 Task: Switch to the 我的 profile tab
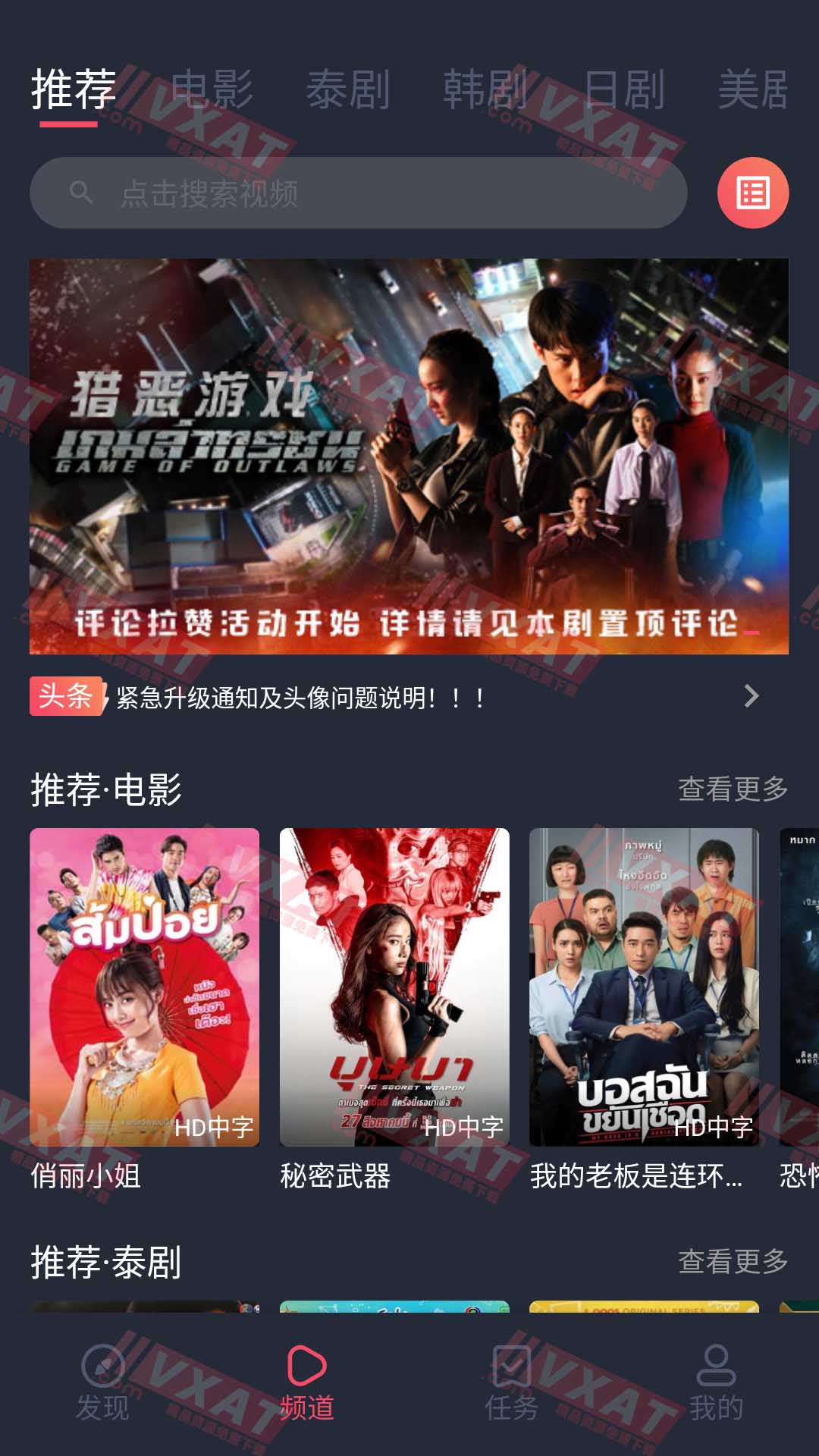pyautogui.click(x=716, y=1383)
